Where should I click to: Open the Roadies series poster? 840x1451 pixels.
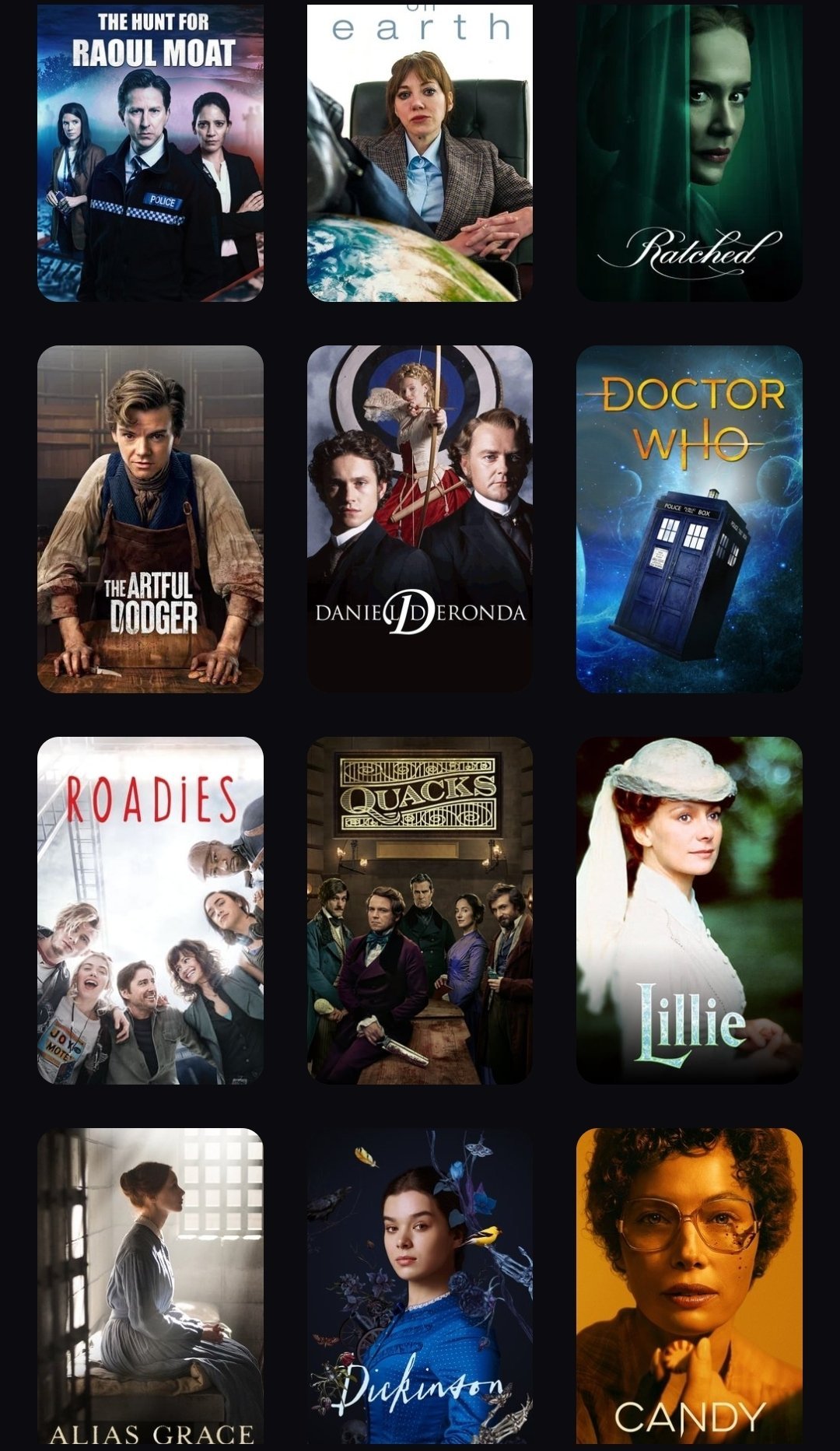150,910
